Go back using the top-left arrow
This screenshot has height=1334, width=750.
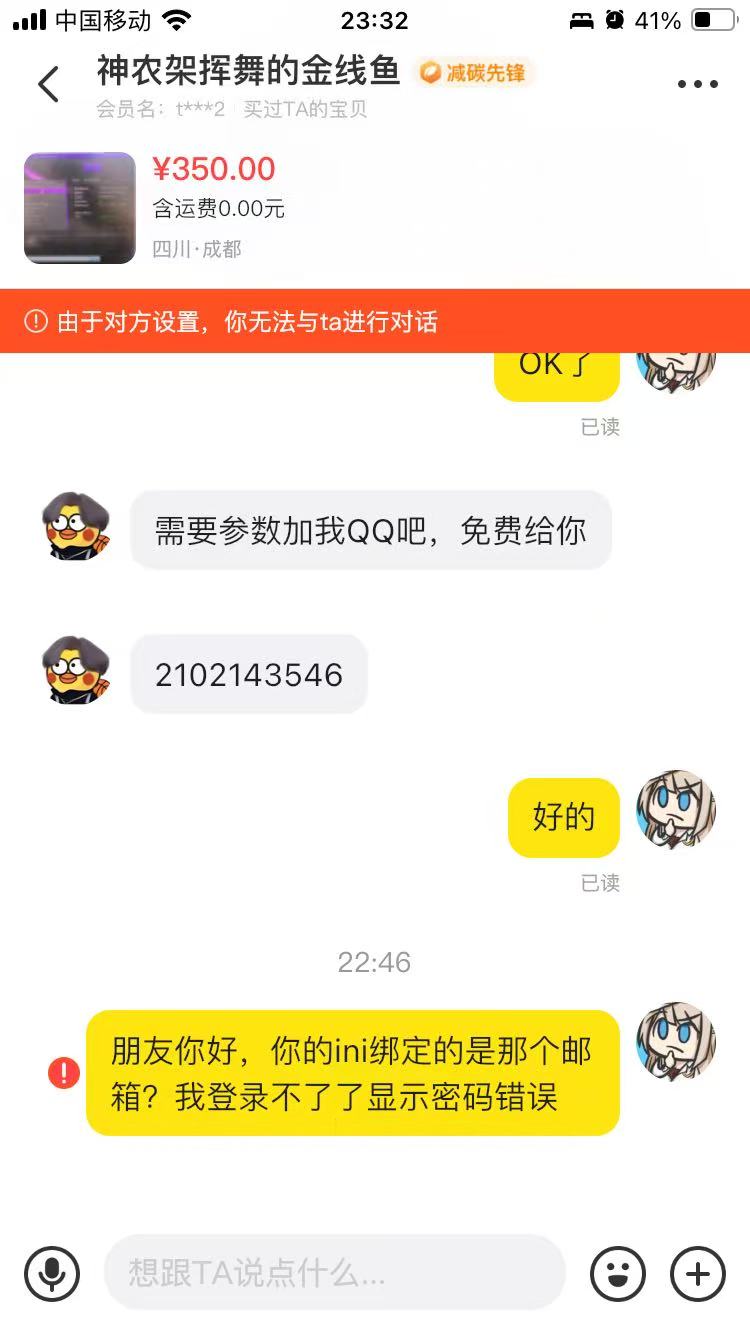click(47, 84)
